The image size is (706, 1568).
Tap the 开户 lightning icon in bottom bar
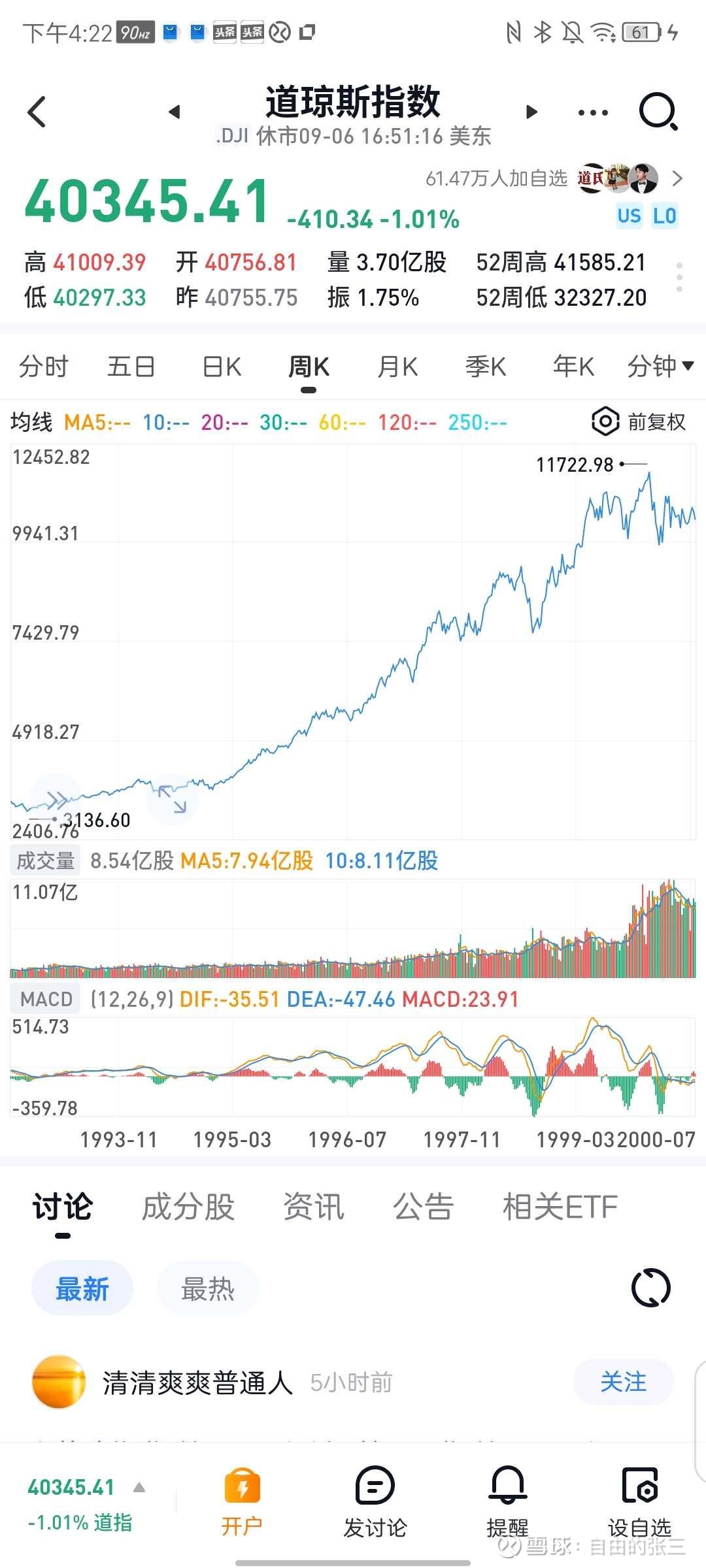click(x=243, y=1486)
